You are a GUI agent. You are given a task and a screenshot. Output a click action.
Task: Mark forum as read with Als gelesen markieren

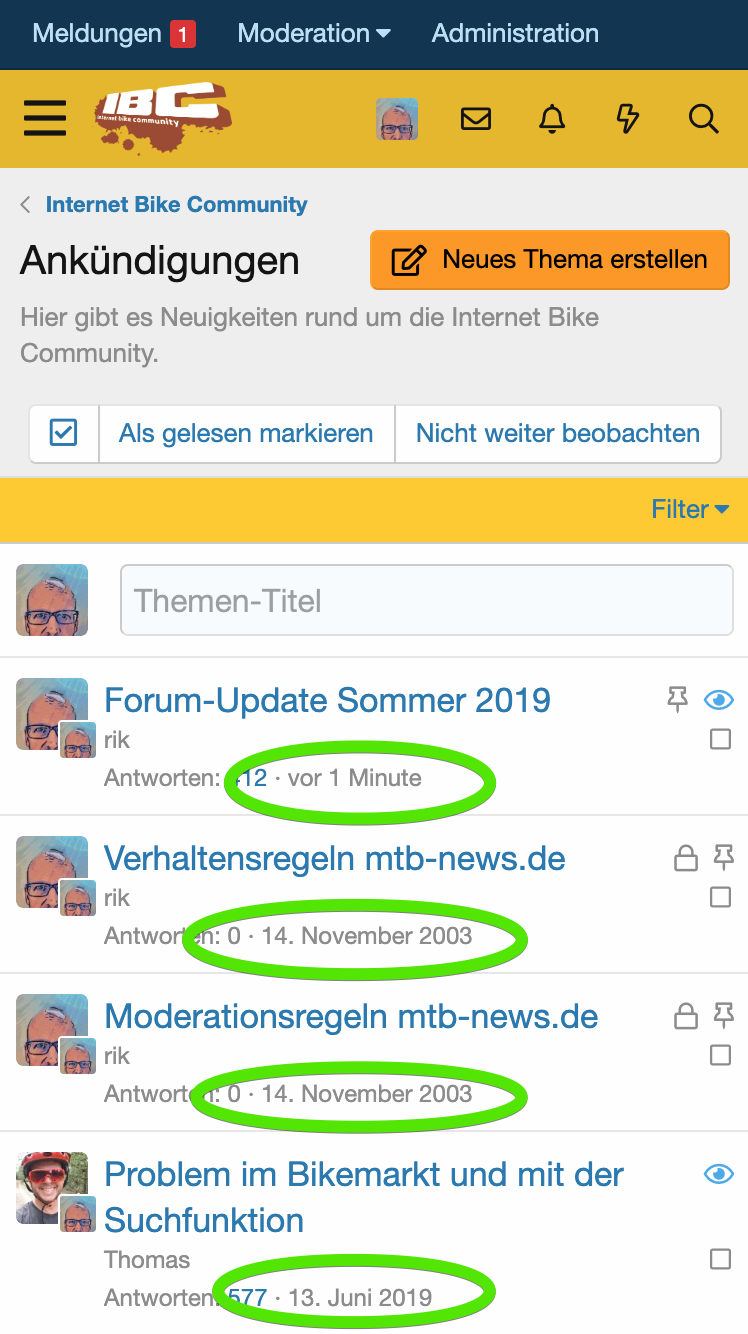click(246, 433)
